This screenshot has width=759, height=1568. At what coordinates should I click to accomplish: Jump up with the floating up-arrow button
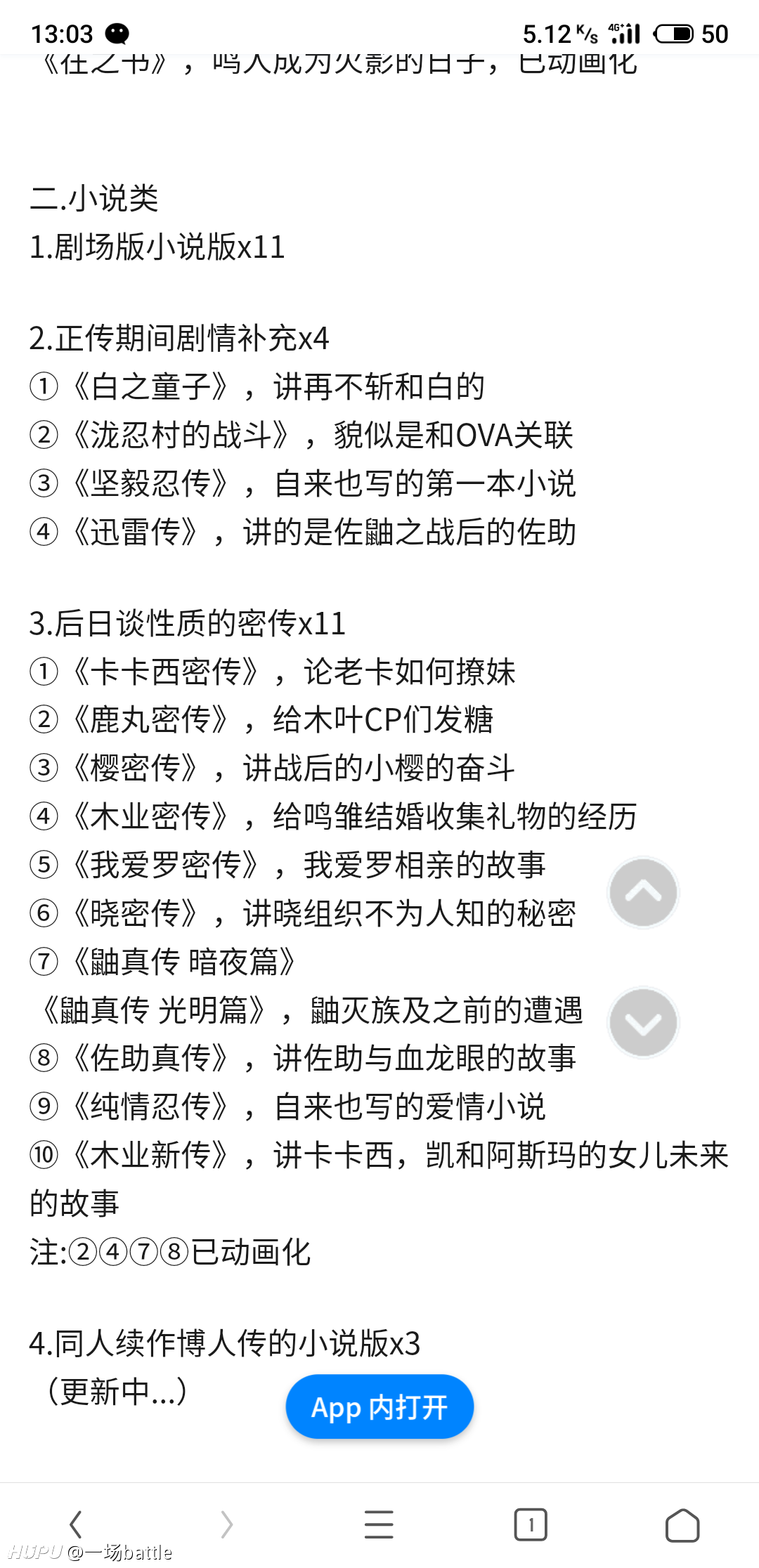[643, 892]
